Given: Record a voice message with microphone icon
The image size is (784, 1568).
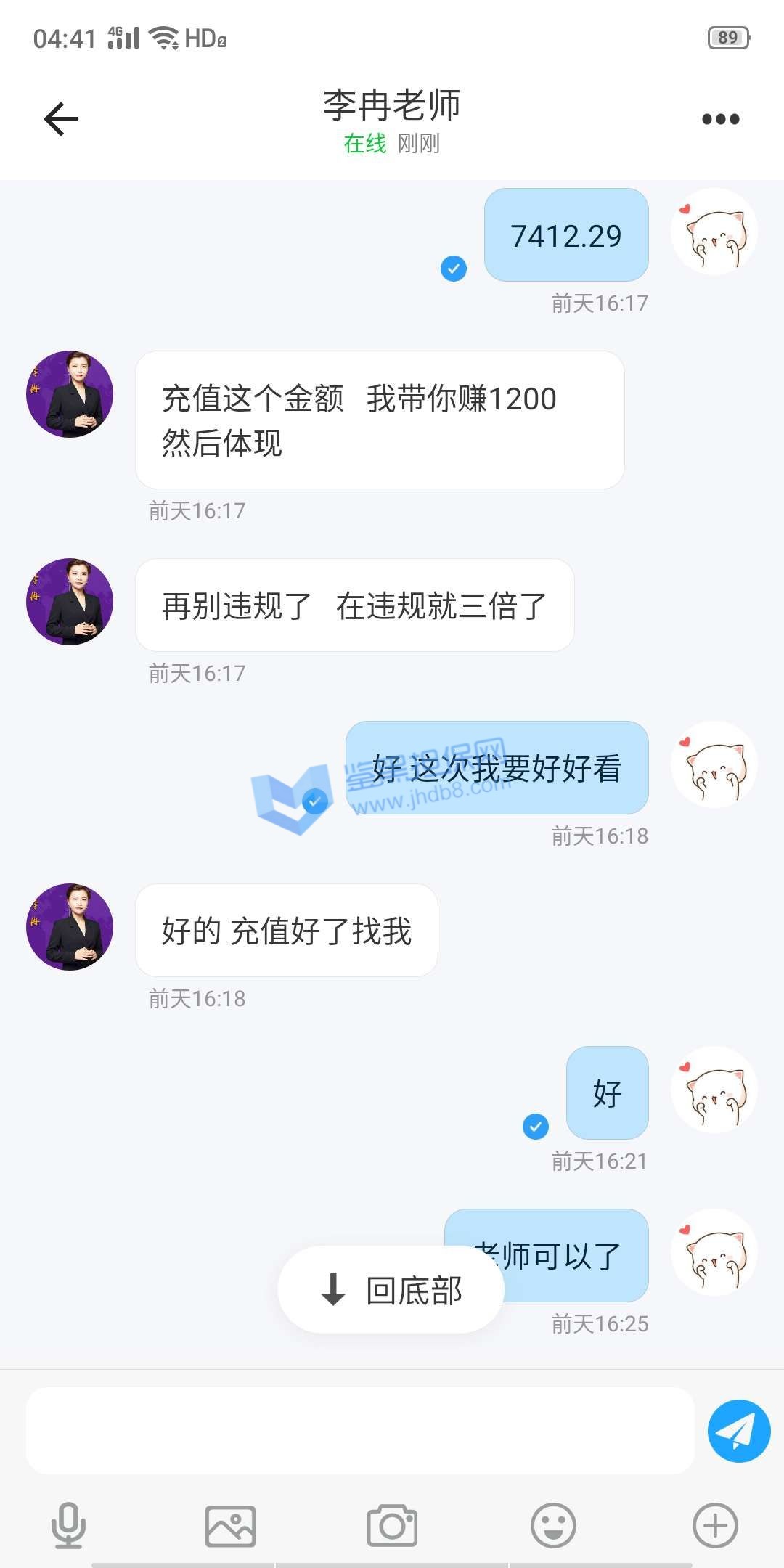Looking at the screenshot, I should coord(68,1525).
